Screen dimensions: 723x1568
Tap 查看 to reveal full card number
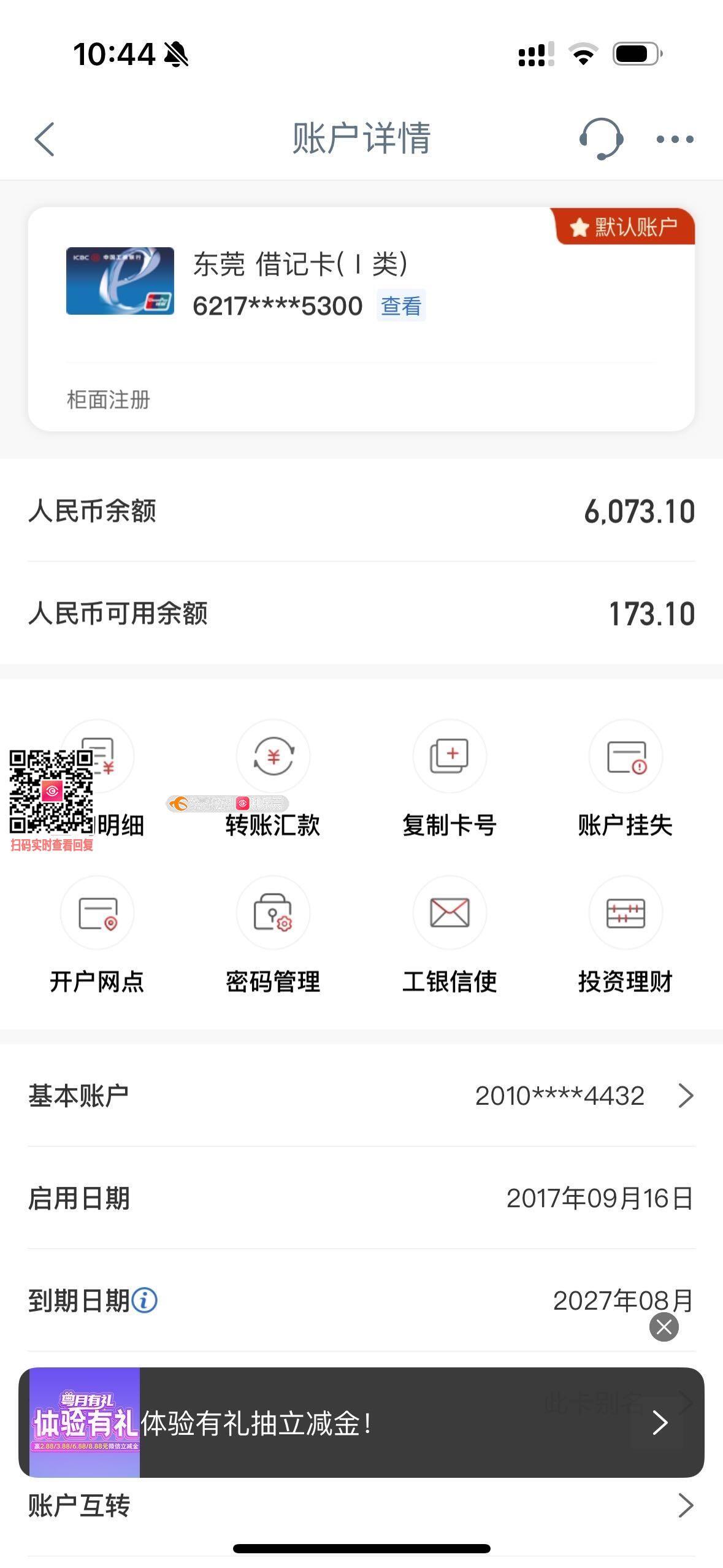pyautogui.click(x=401, y=306)
